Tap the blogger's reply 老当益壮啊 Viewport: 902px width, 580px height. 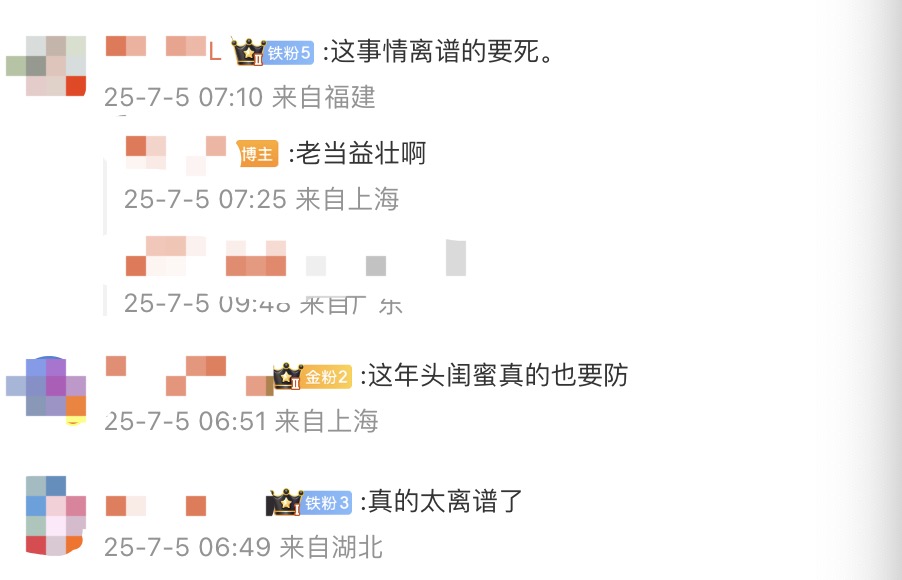[x=358, y=153]
